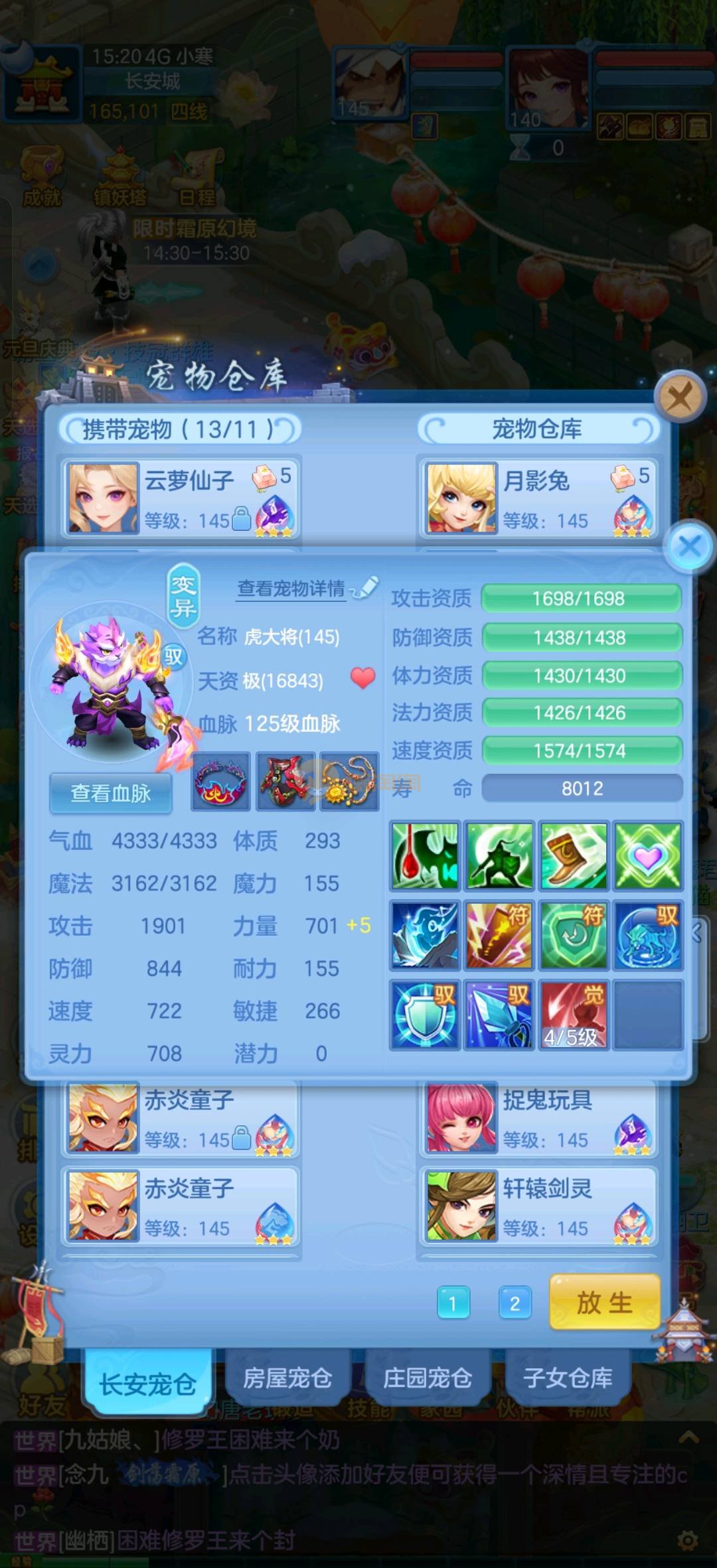Select the unlocked 赤炎童子 in the bottom row
Image resolution: width=717 pixels, height=1568 pixels.
coord(181,1206)
